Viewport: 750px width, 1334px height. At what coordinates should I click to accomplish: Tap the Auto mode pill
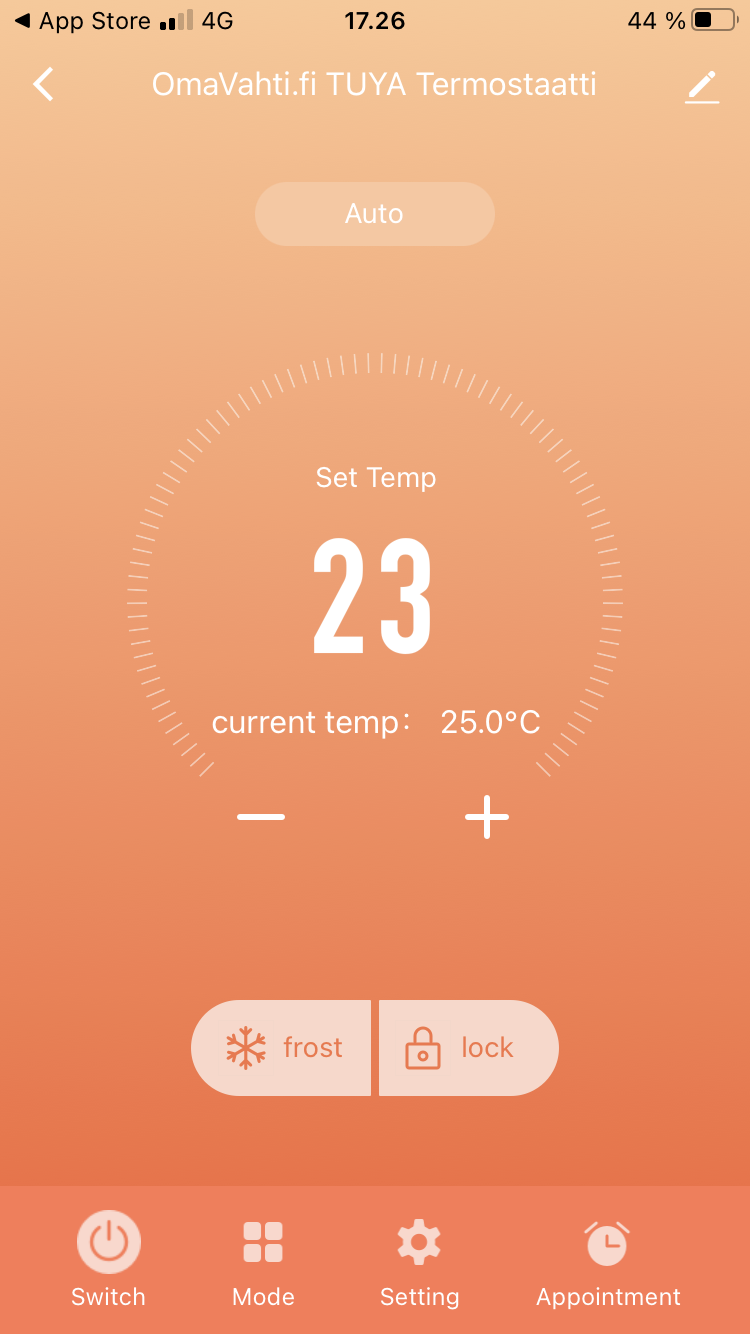[x=375, y=214]
